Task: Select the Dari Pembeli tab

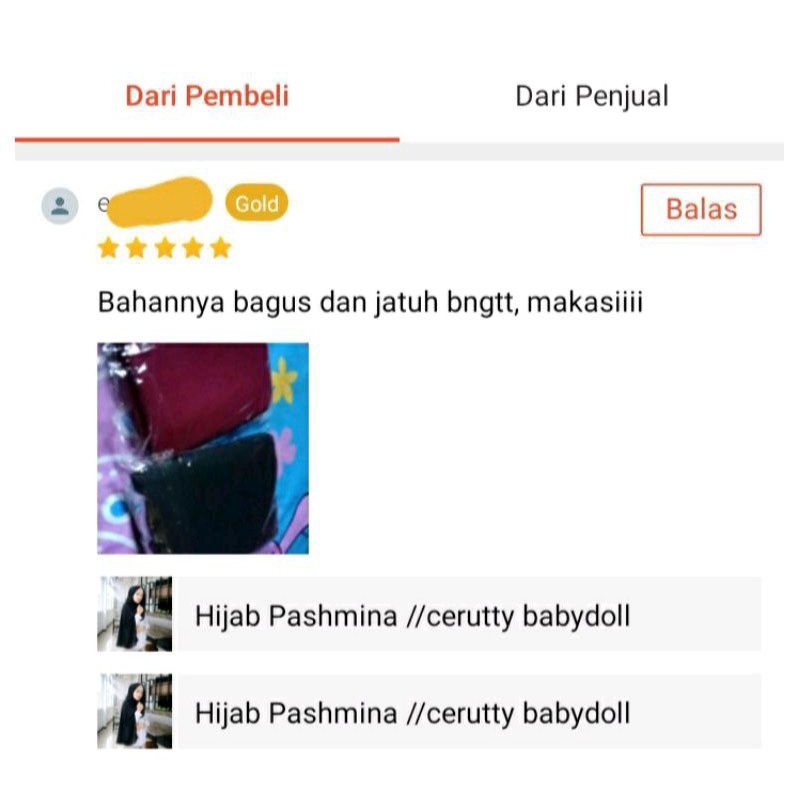Action: (207, 96)
